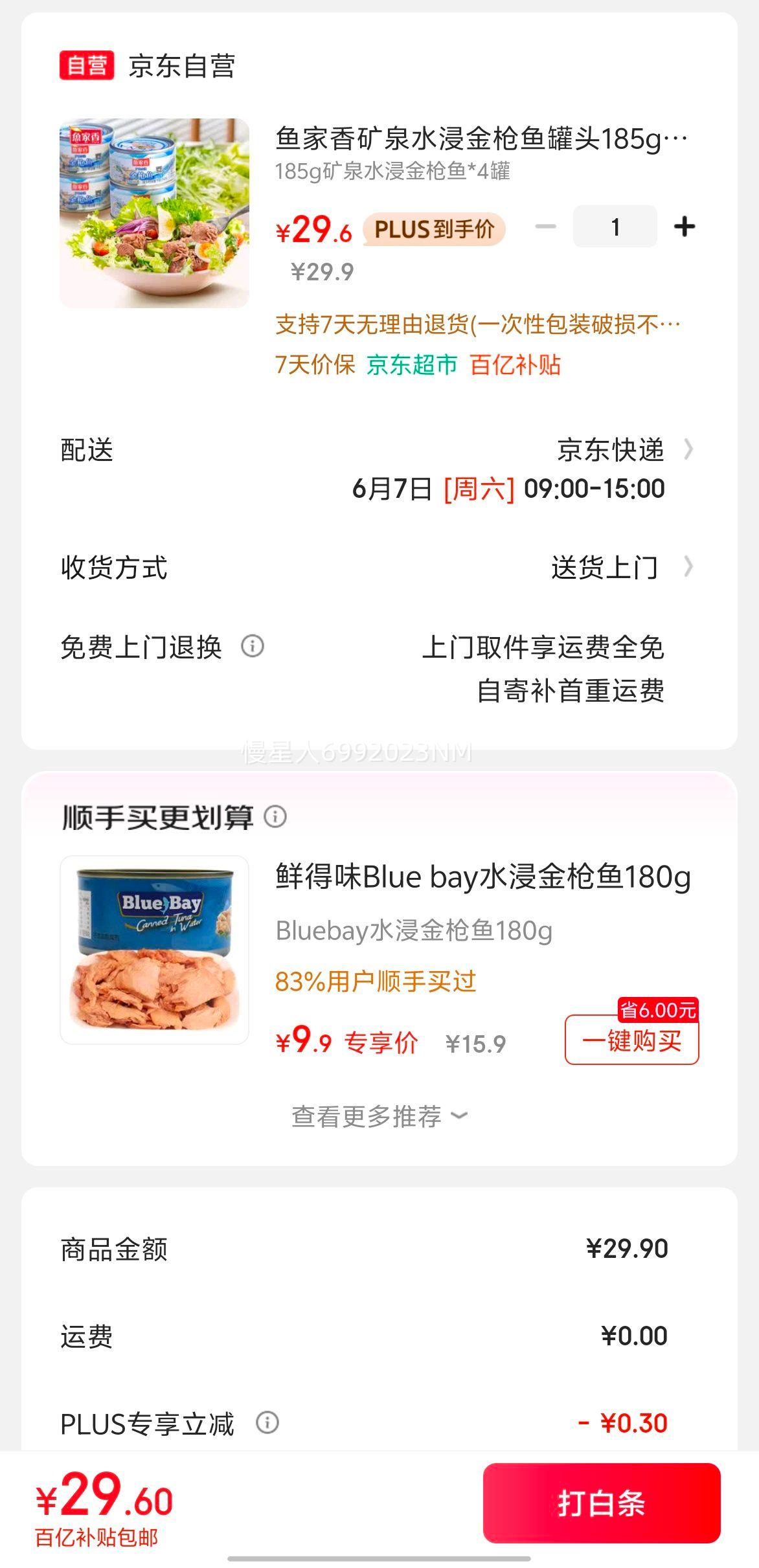Tap 一键购买 for Blue Bay tuna
Viewport: 759px width, 1568px height.
click(x=631, y=1040)
